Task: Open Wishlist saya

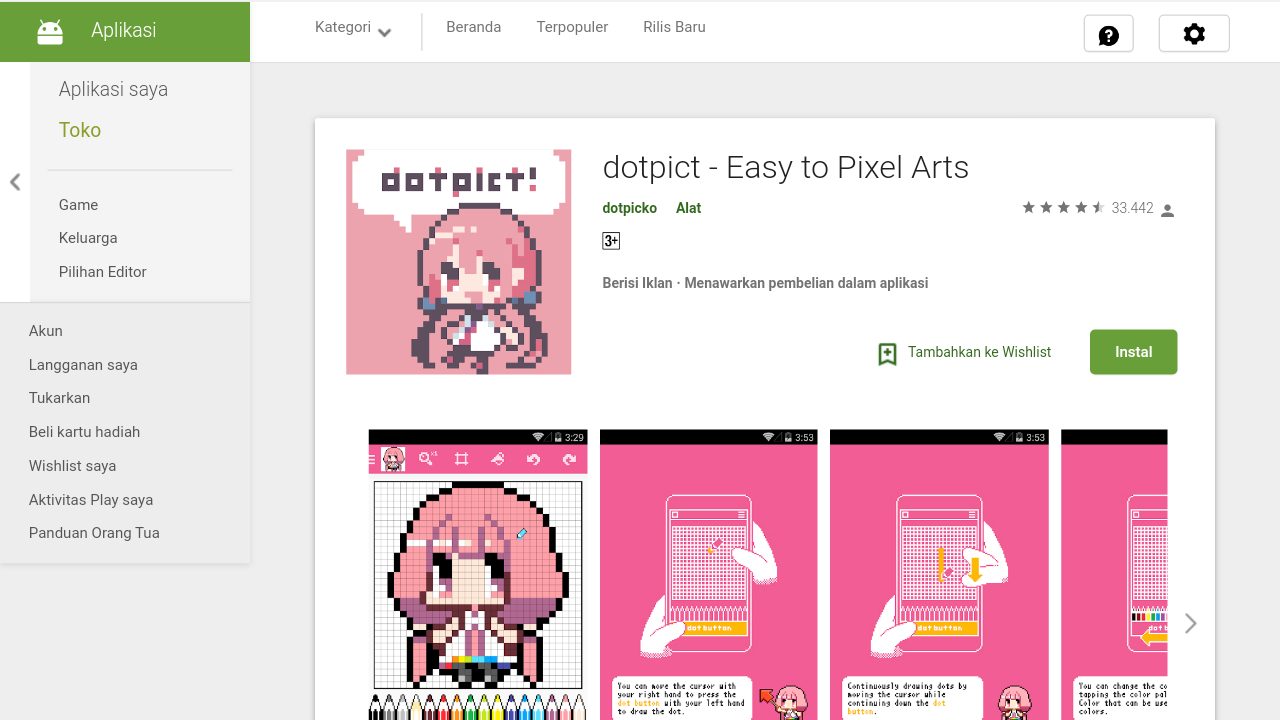Action: tap(72, 466)
